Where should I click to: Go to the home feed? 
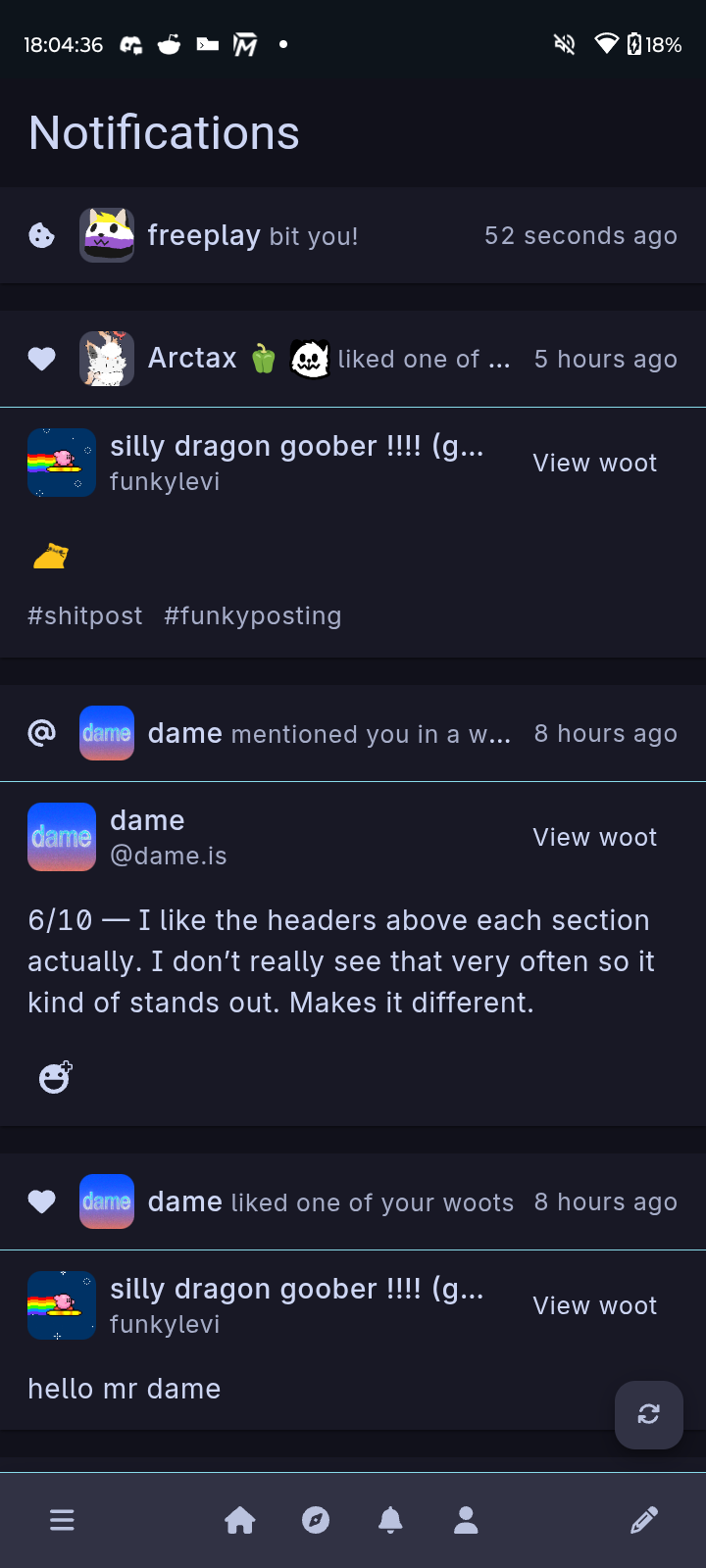(240, 1520)
